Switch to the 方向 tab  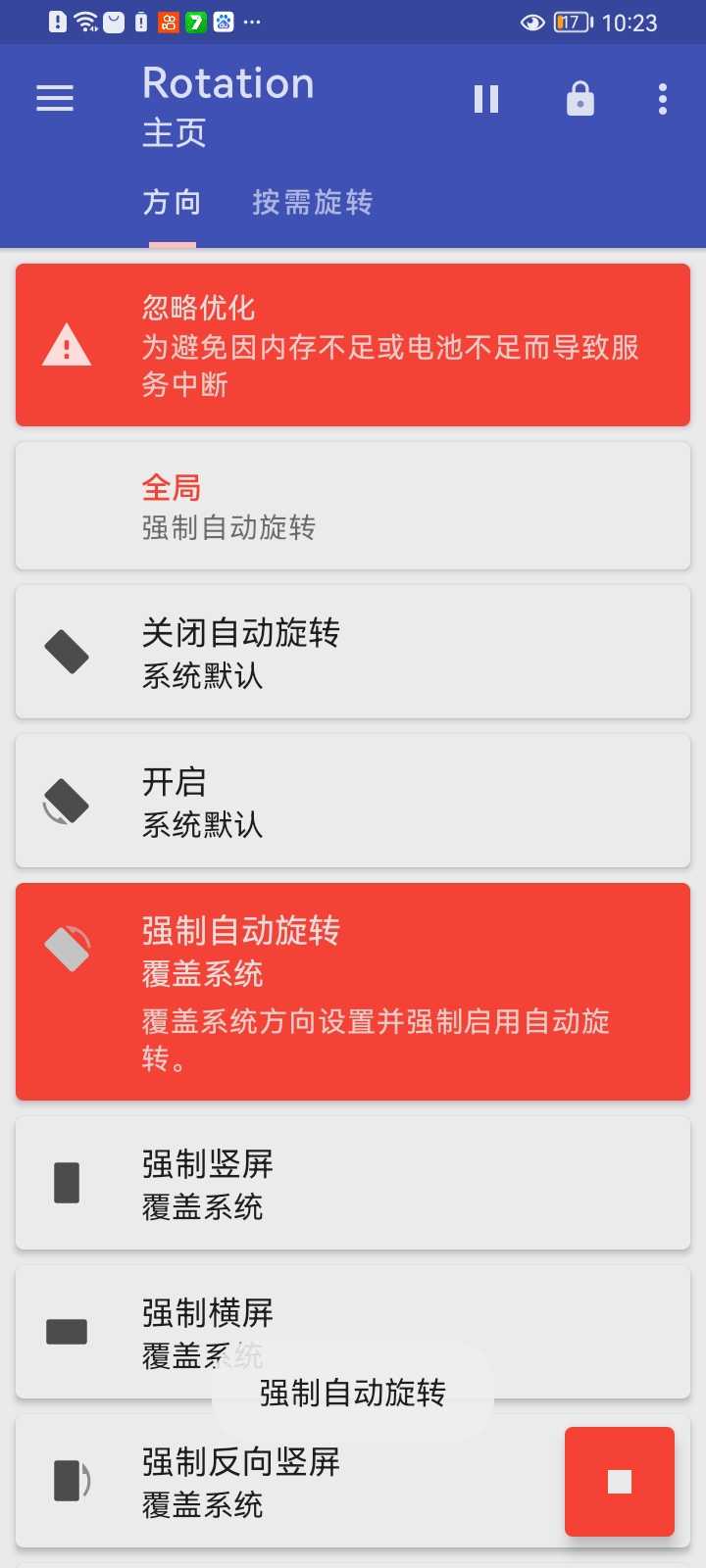(173, 203)
